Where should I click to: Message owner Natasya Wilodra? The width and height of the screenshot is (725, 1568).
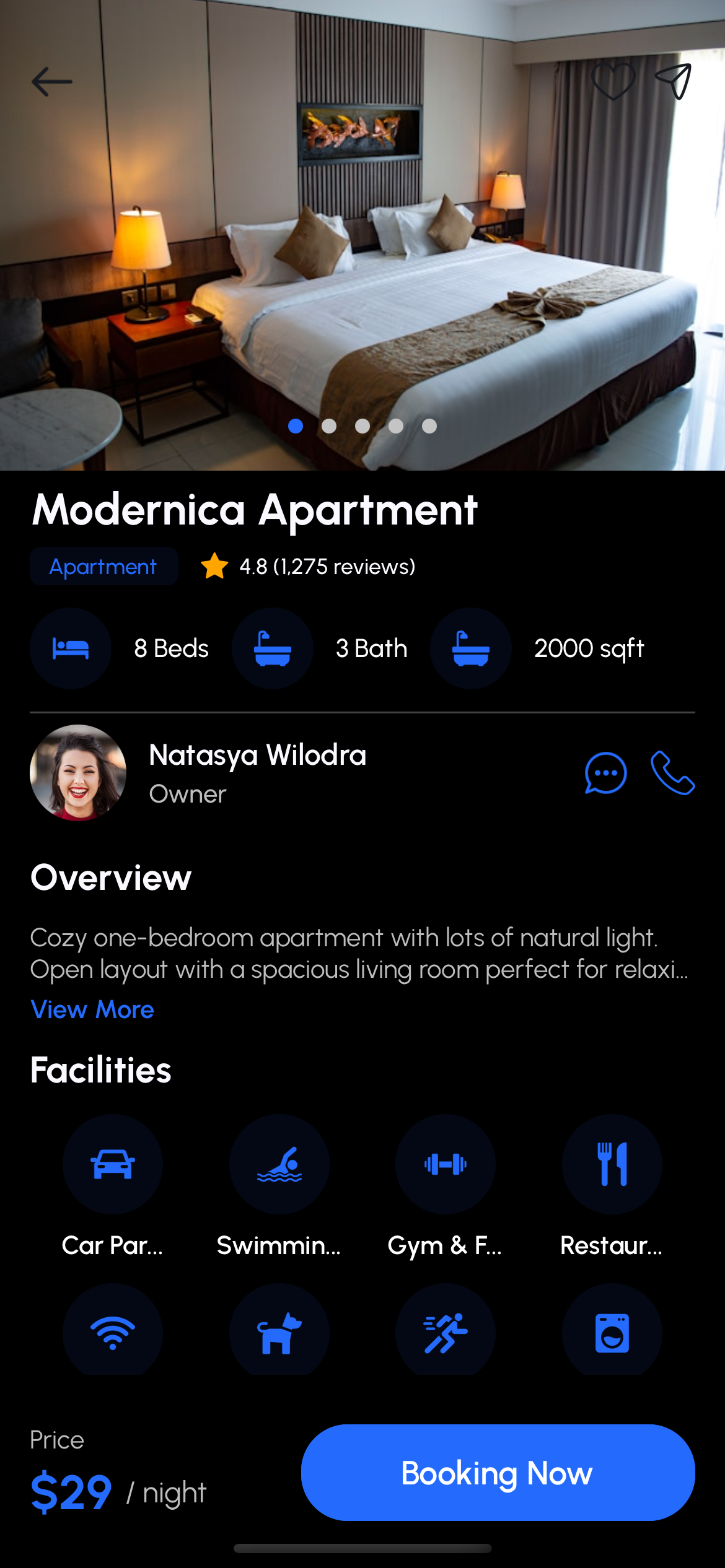(605, 773)
